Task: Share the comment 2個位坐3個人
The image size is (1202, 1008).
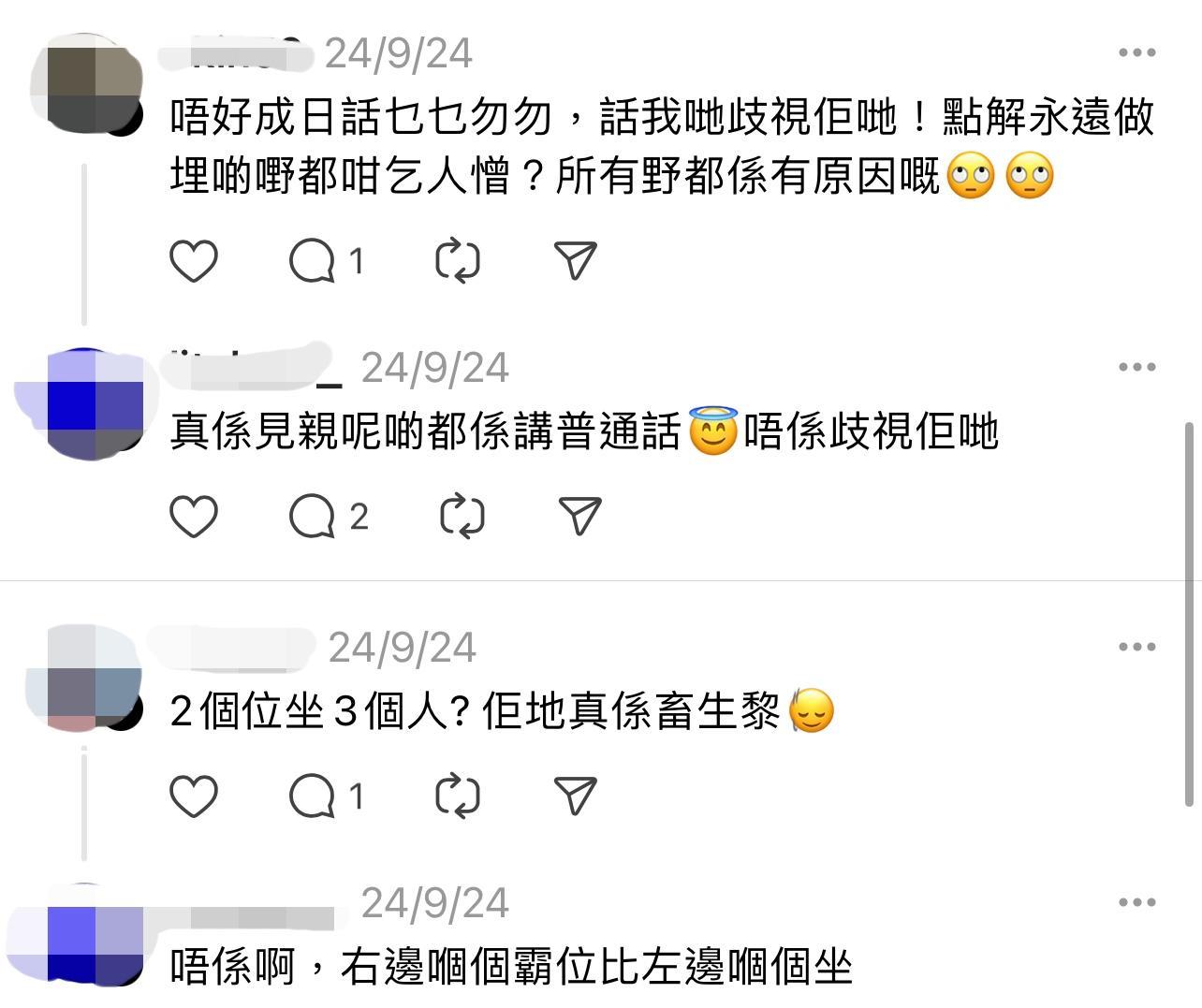Action: coord(576,796)
